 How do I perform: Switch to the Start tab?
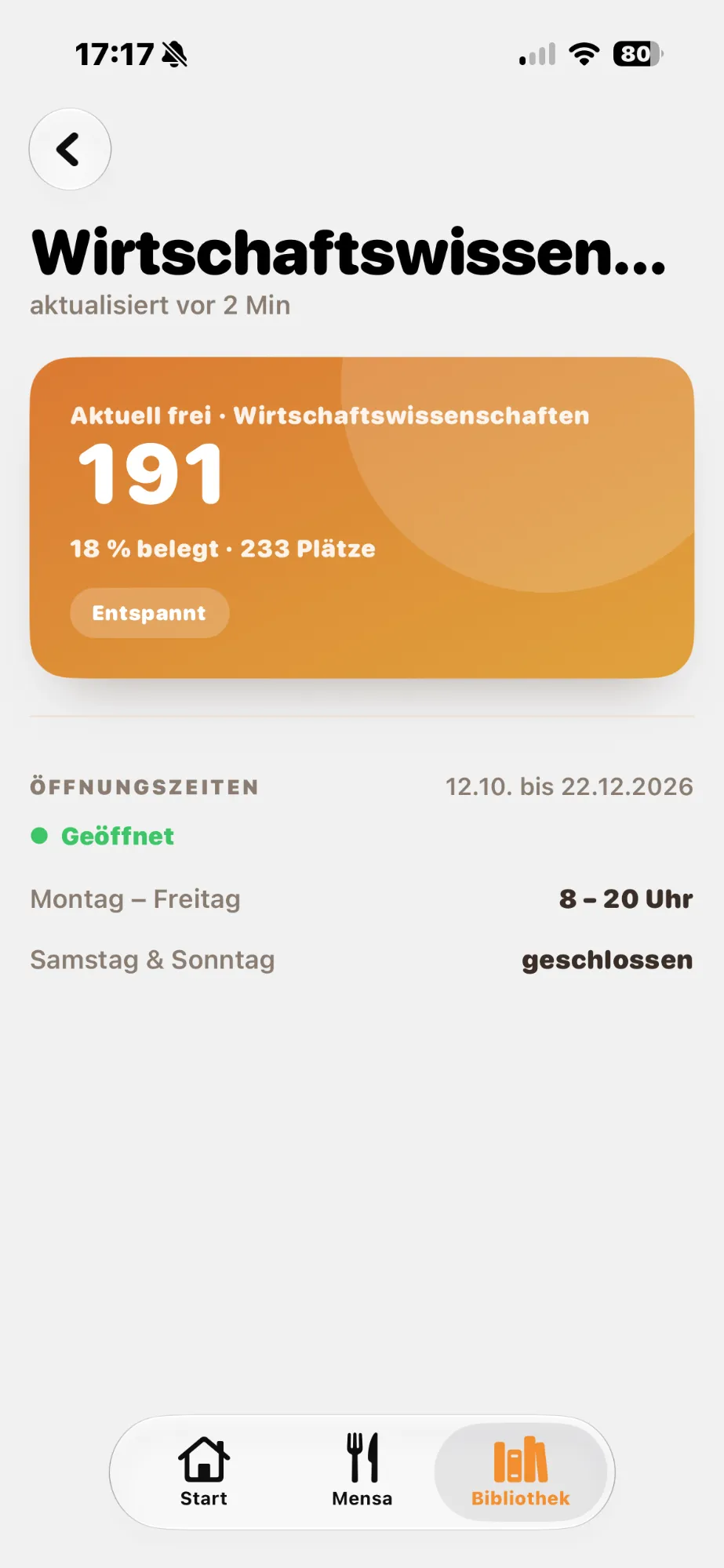204,1472
